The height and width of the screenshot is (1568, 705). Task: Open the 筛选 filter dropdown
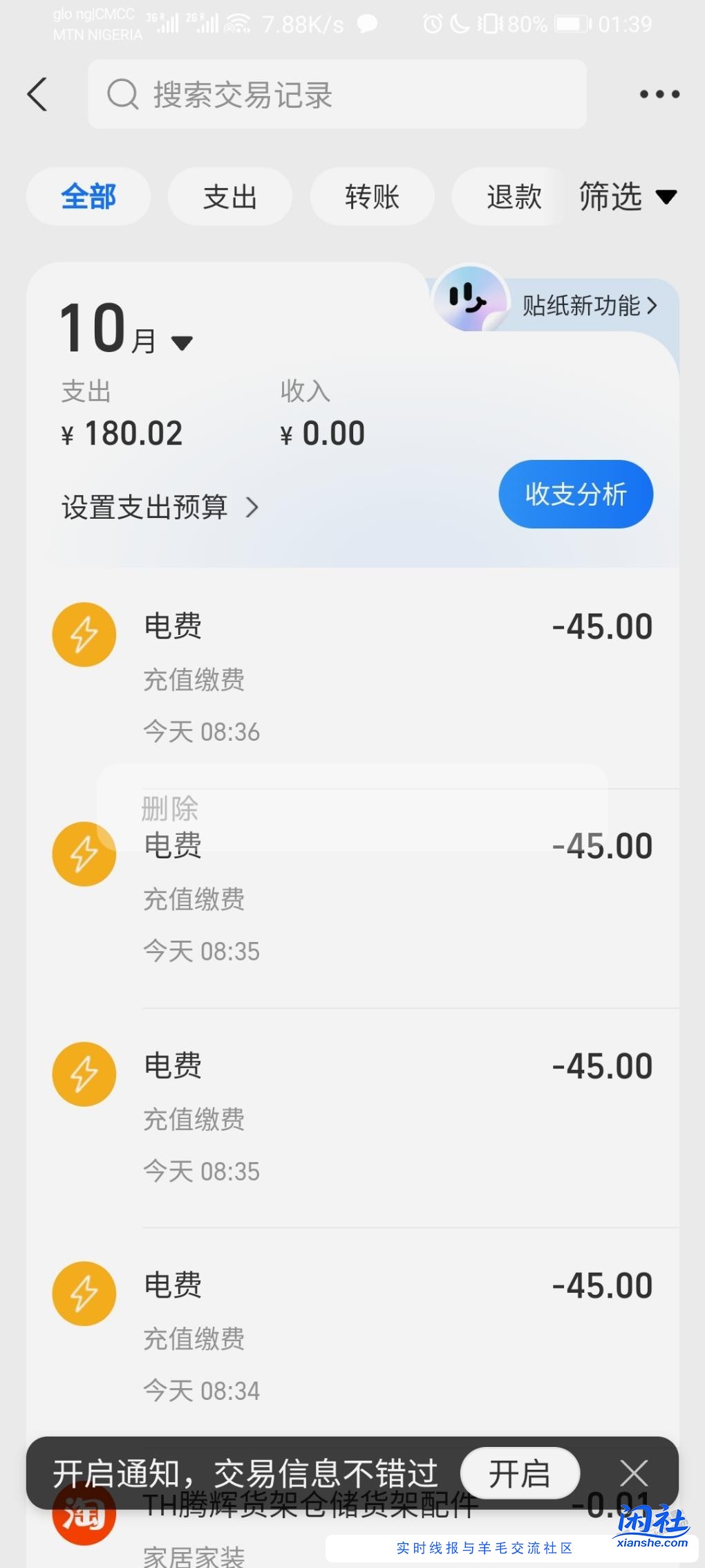point(628,196)
